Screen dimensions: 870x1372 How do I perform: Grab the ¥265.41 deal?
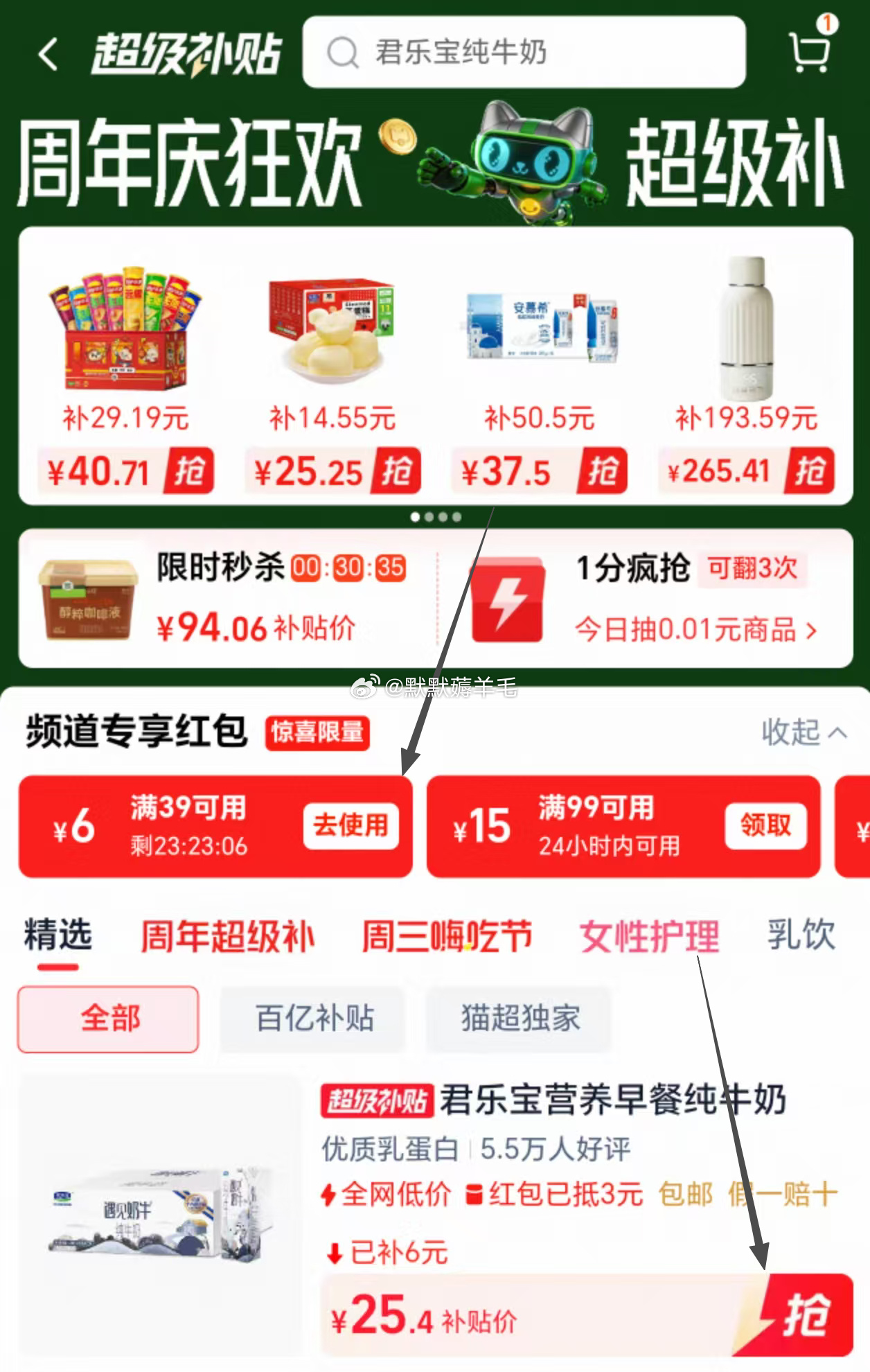809,471
